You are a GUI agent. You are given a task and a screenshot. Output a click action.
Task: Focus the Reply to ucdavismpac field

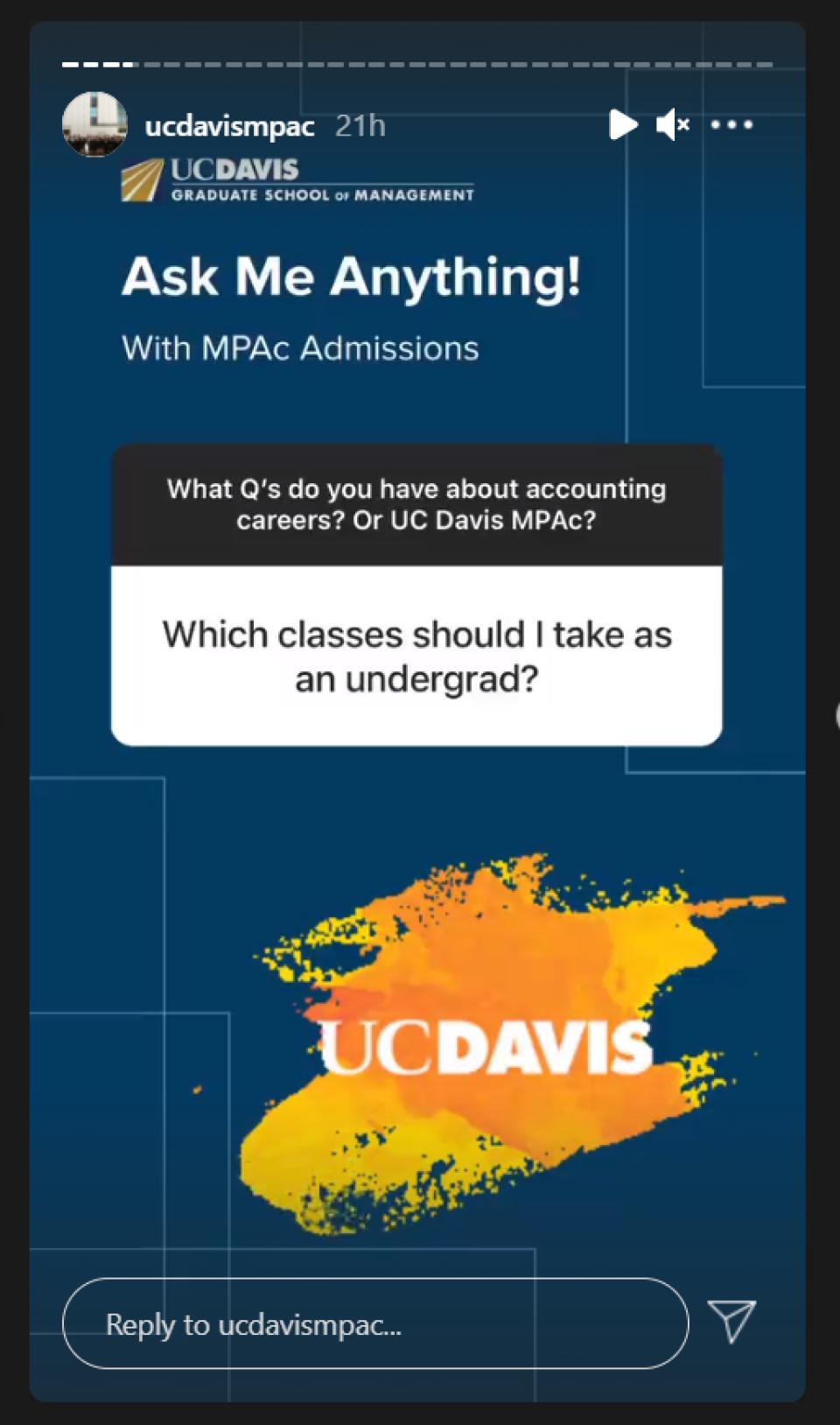(375, 1323)
